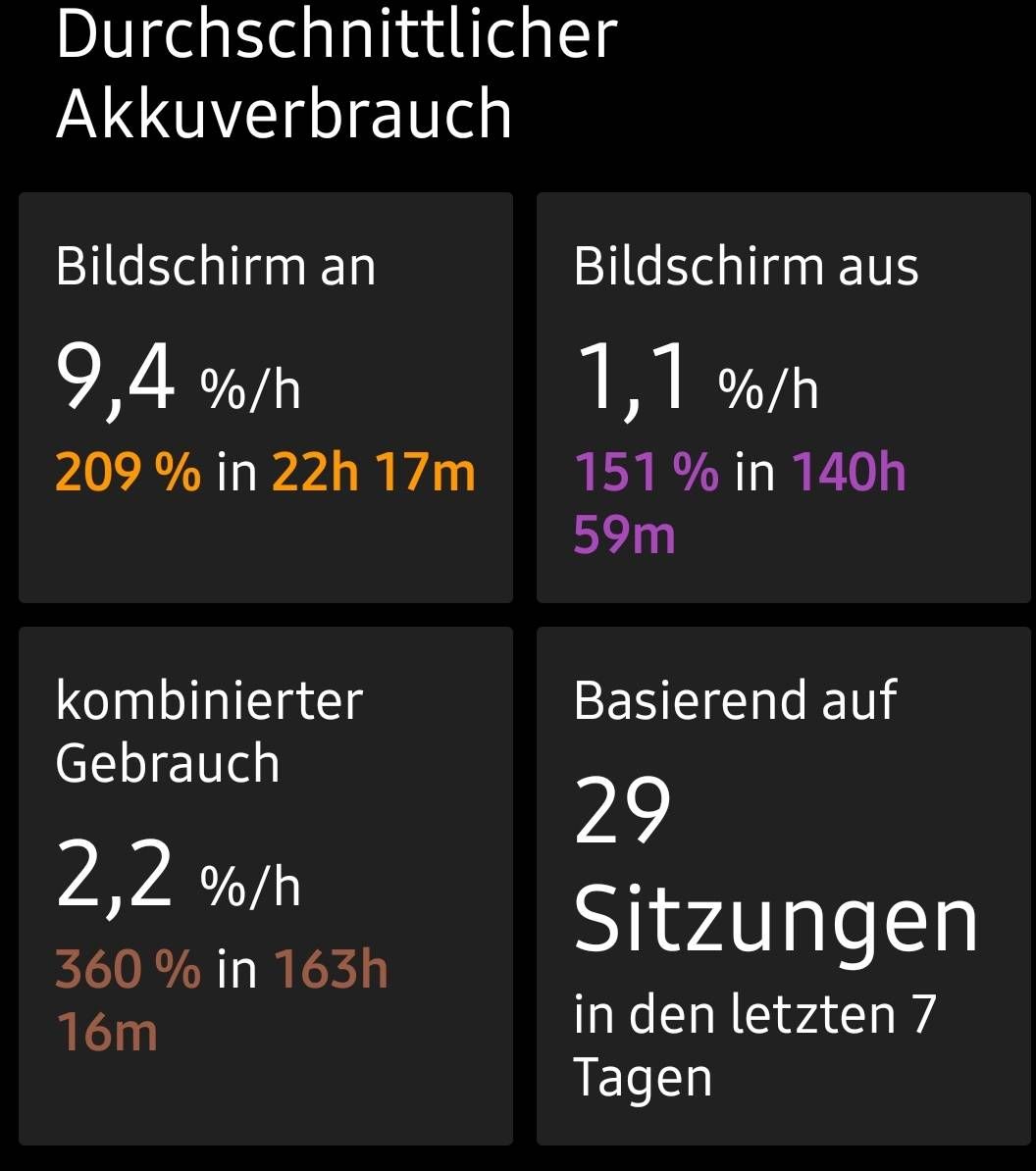Tap the 'Basierend auf' label
Image resolution: width=1036 pixels, height=1171 pixels.
coord(736,699)
